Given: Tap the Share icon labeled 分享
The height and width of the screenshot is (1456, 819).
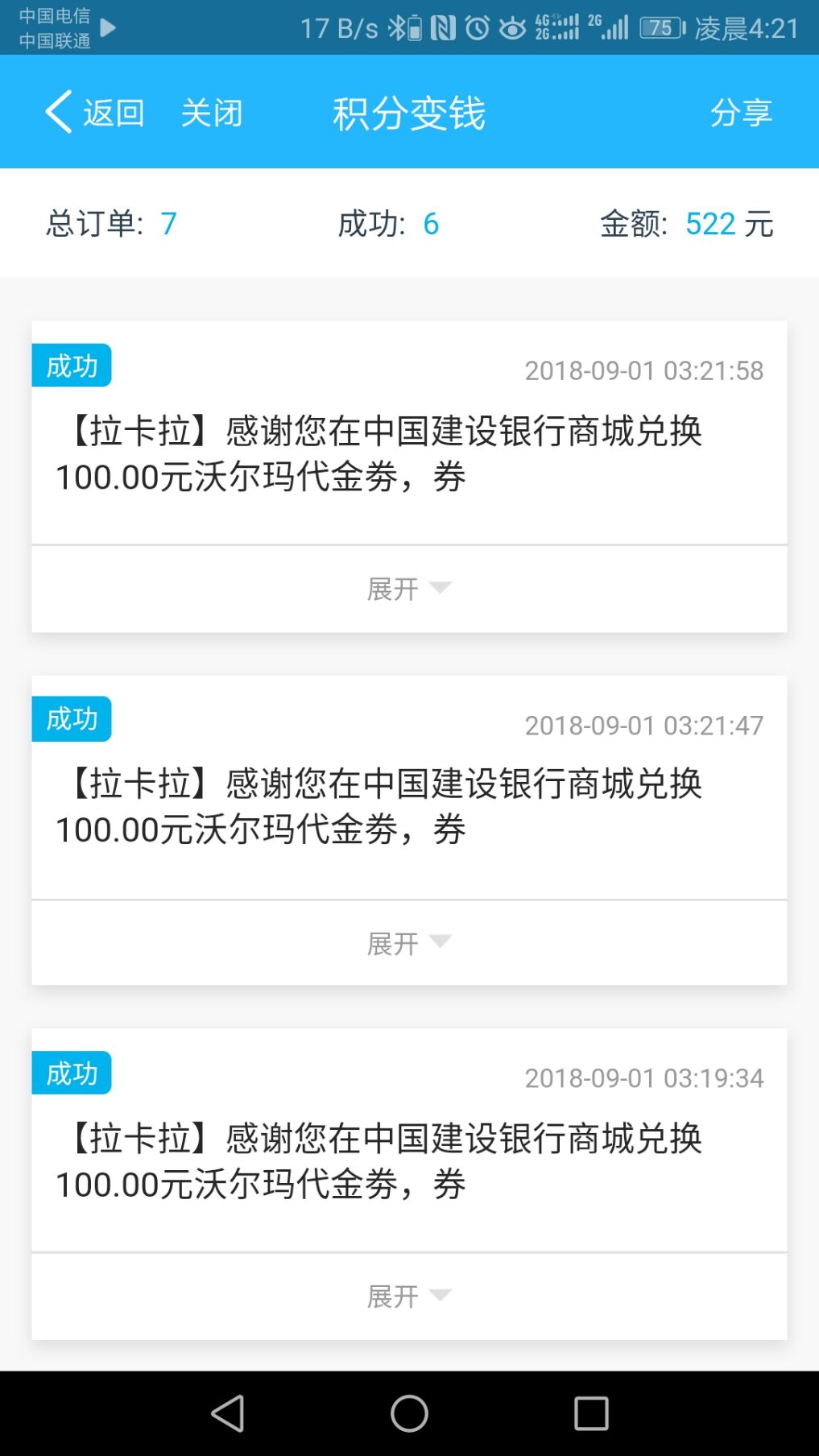Looking at the screenshot, I should tap(742, 112).
